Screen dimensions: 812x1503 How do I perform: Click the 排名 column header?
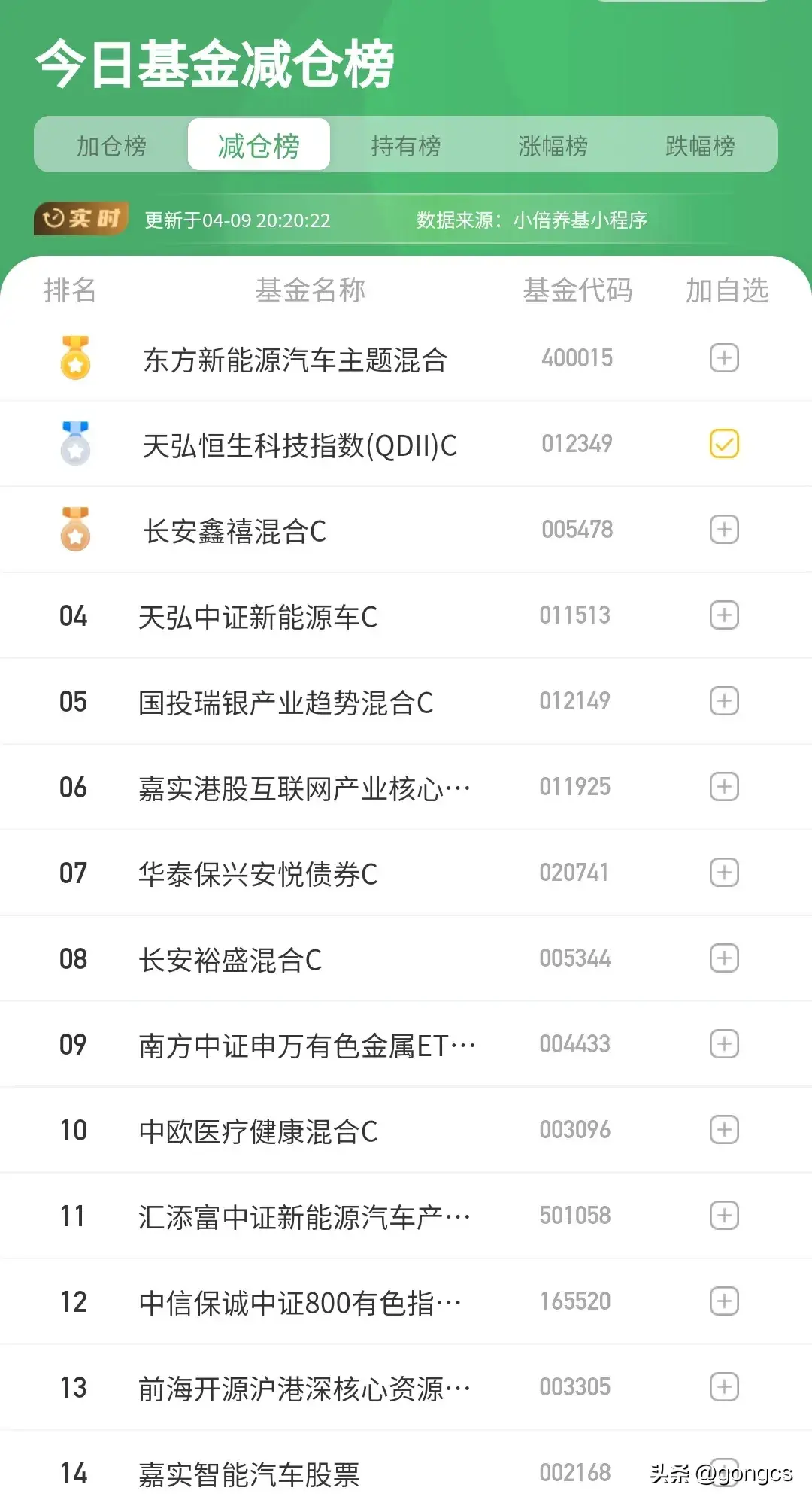tap(69, 290)
